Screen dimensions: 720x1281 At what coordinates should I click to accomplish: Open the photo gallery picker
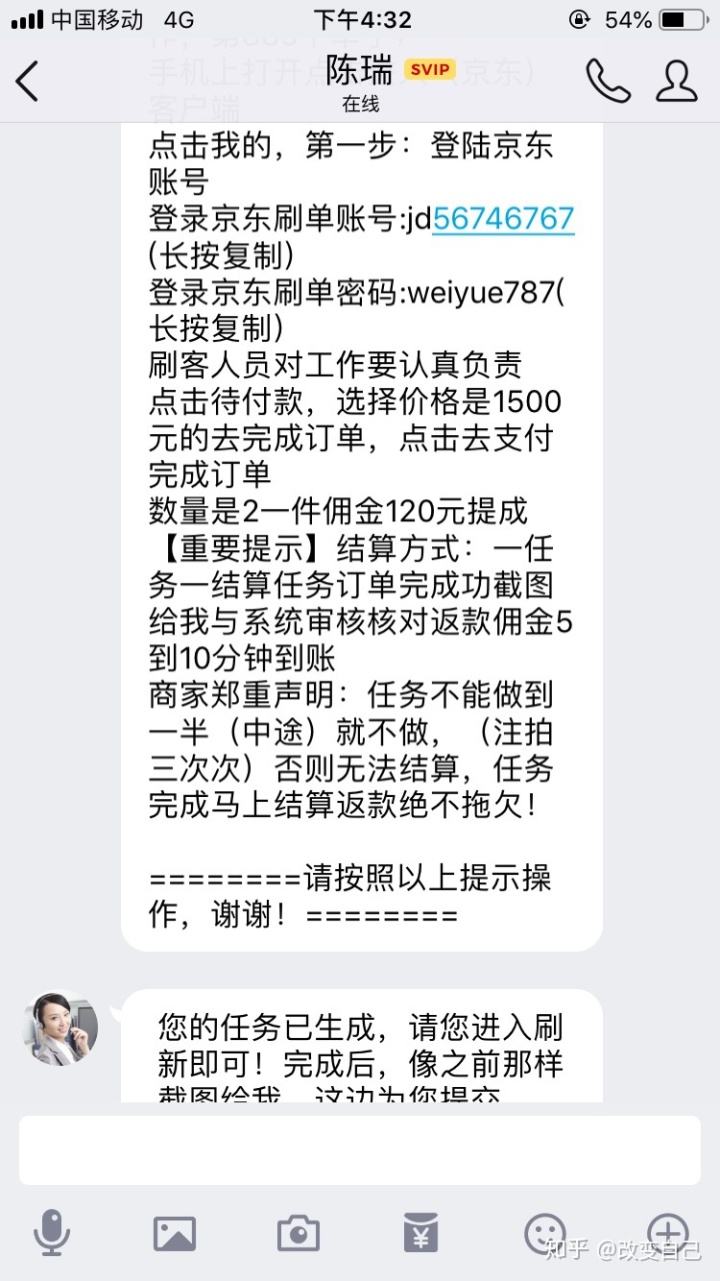(175, 1232)
